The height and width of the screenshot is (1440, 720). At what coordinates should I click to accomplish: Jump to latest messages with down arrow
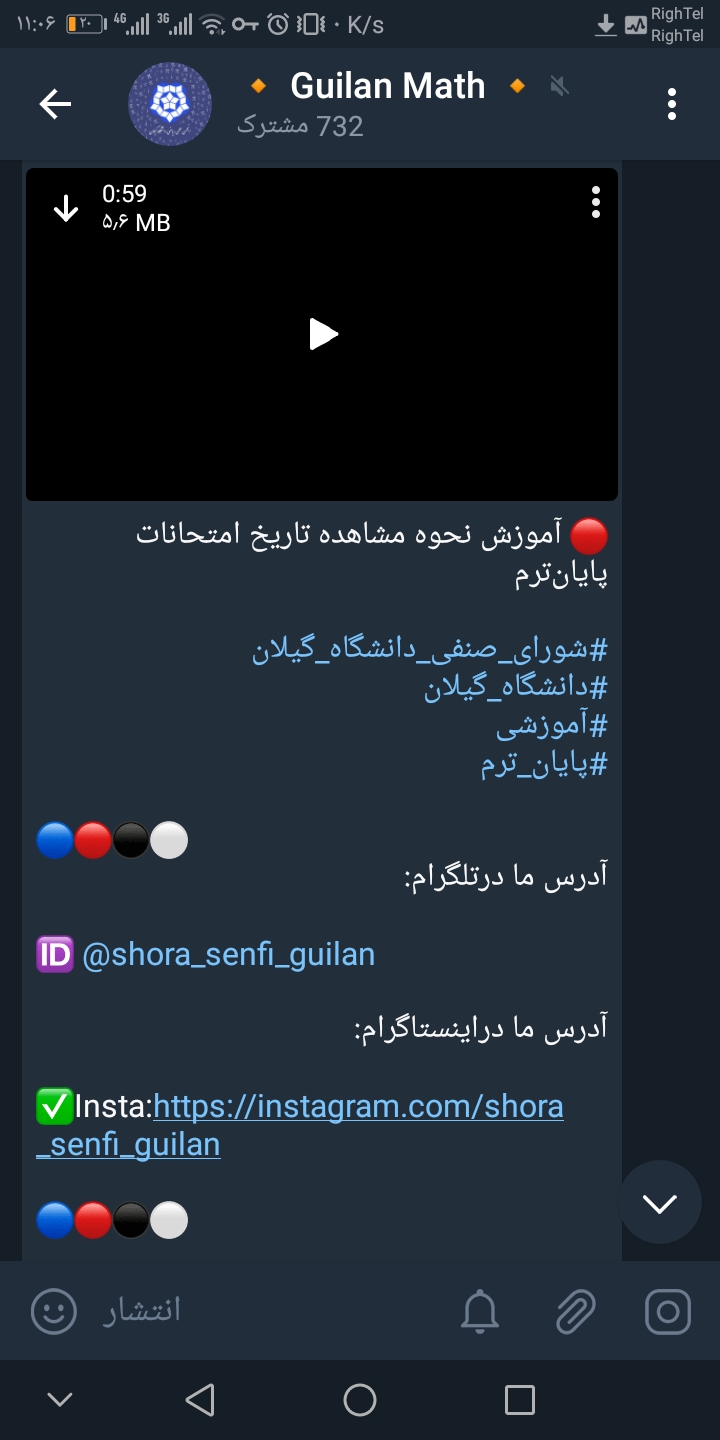pyautogui.click(x=660, y=1203)
